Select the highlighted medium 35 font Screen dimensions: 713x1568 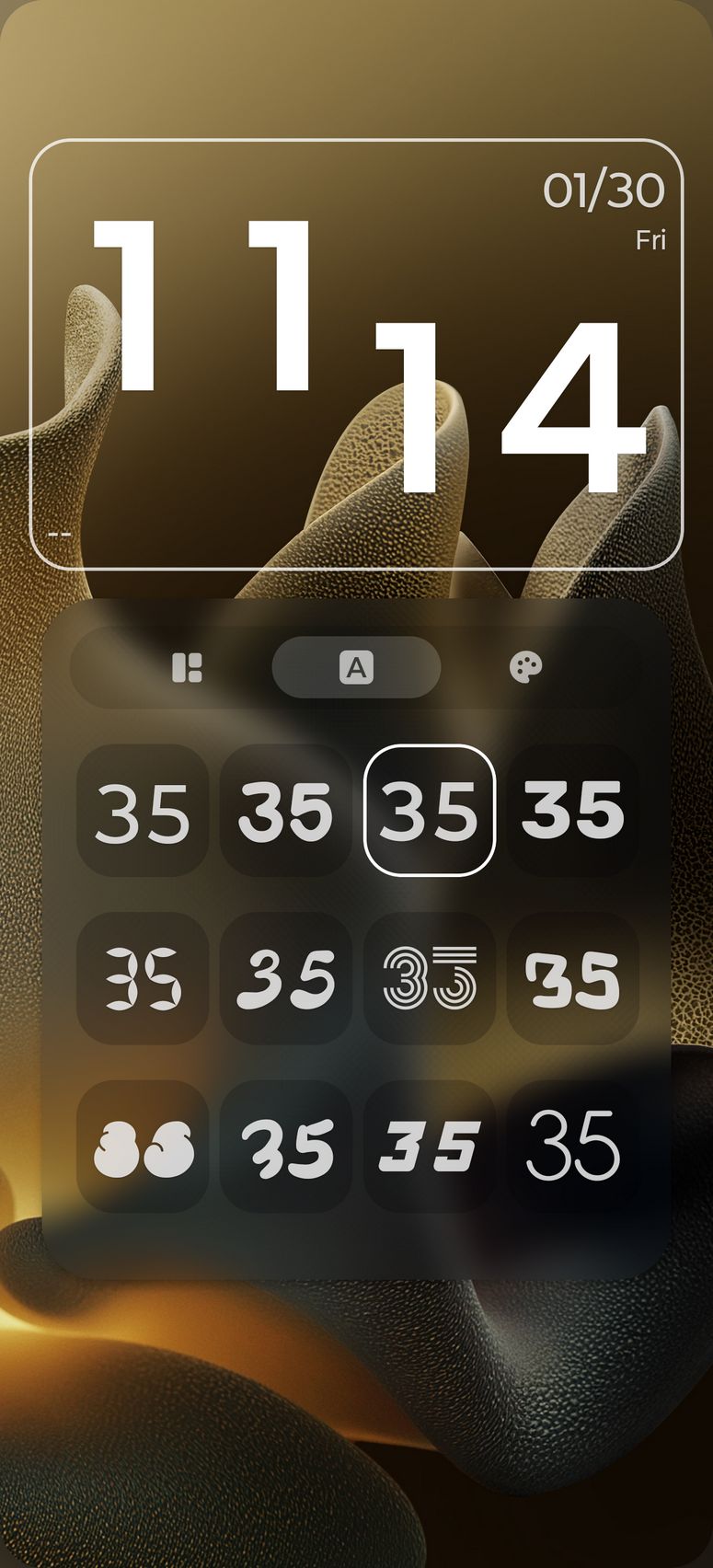pos(430,811)
